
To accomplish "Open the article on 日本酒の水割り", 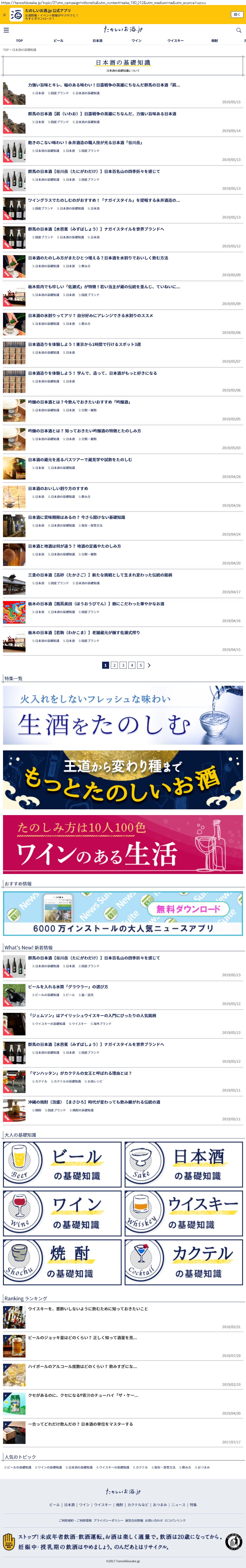I will click(91, 316).
